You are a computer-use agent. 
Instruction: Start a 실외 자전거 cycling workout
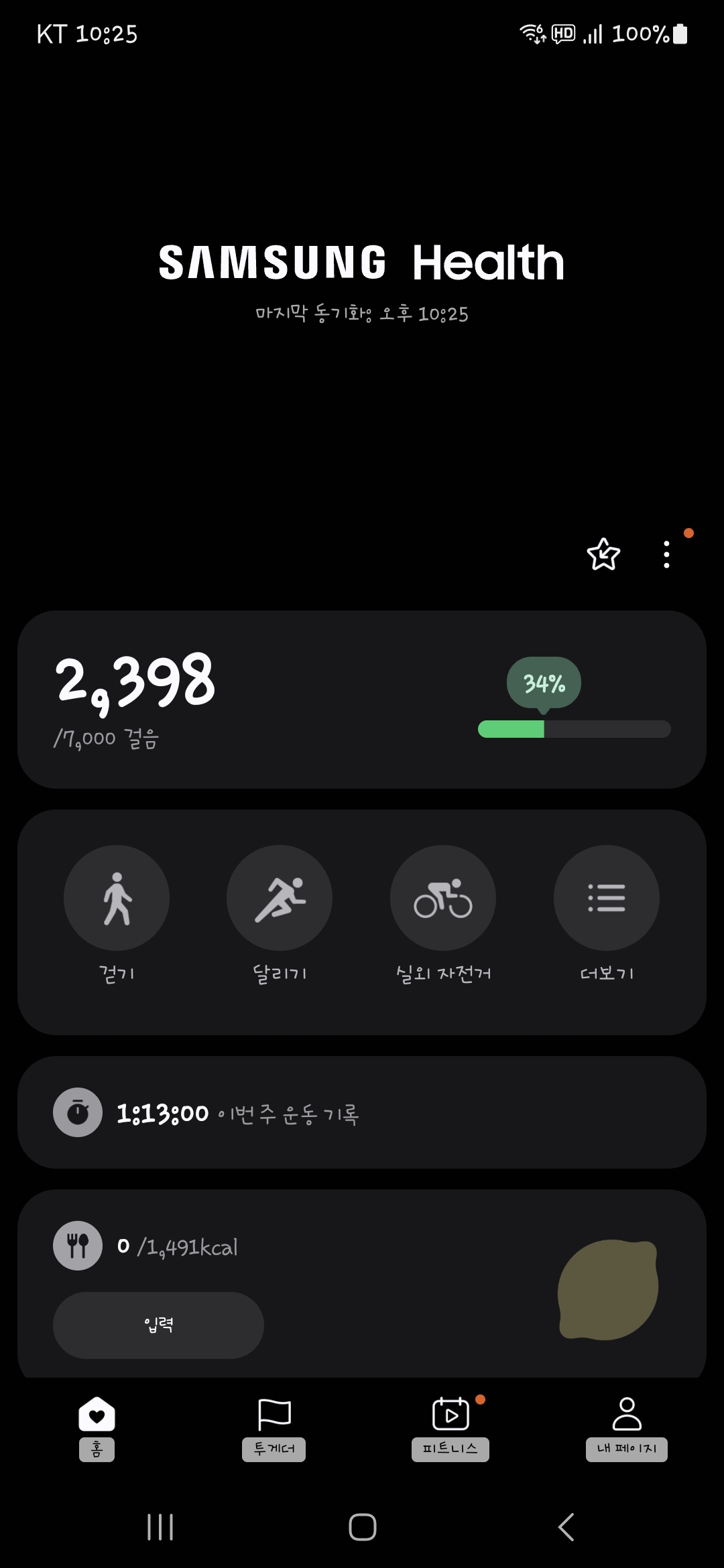(443, 898)
